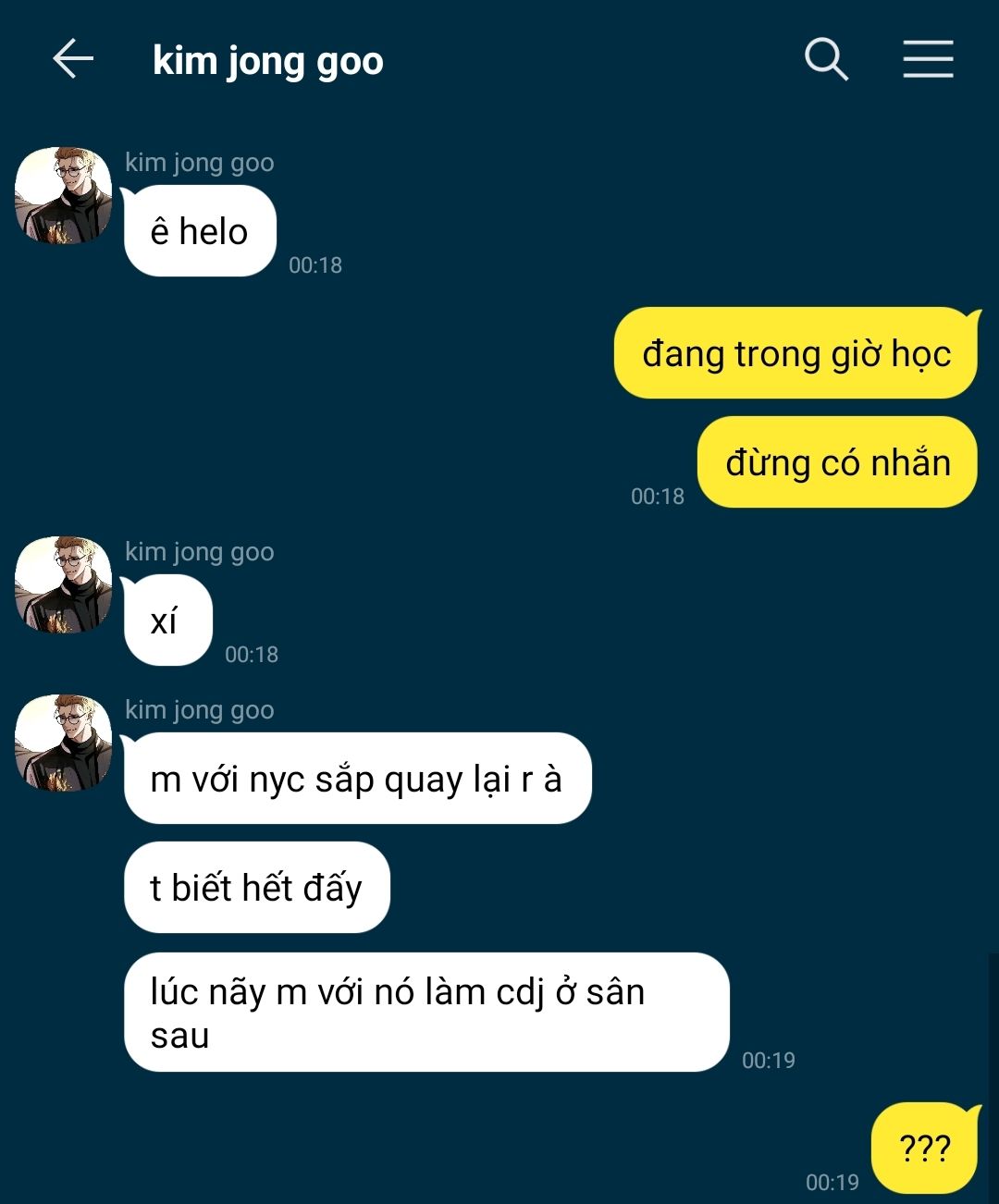The image size is (999, 1204).
Task: View avatar next to "m với nyc" message
Action: [x=63, y=743]
